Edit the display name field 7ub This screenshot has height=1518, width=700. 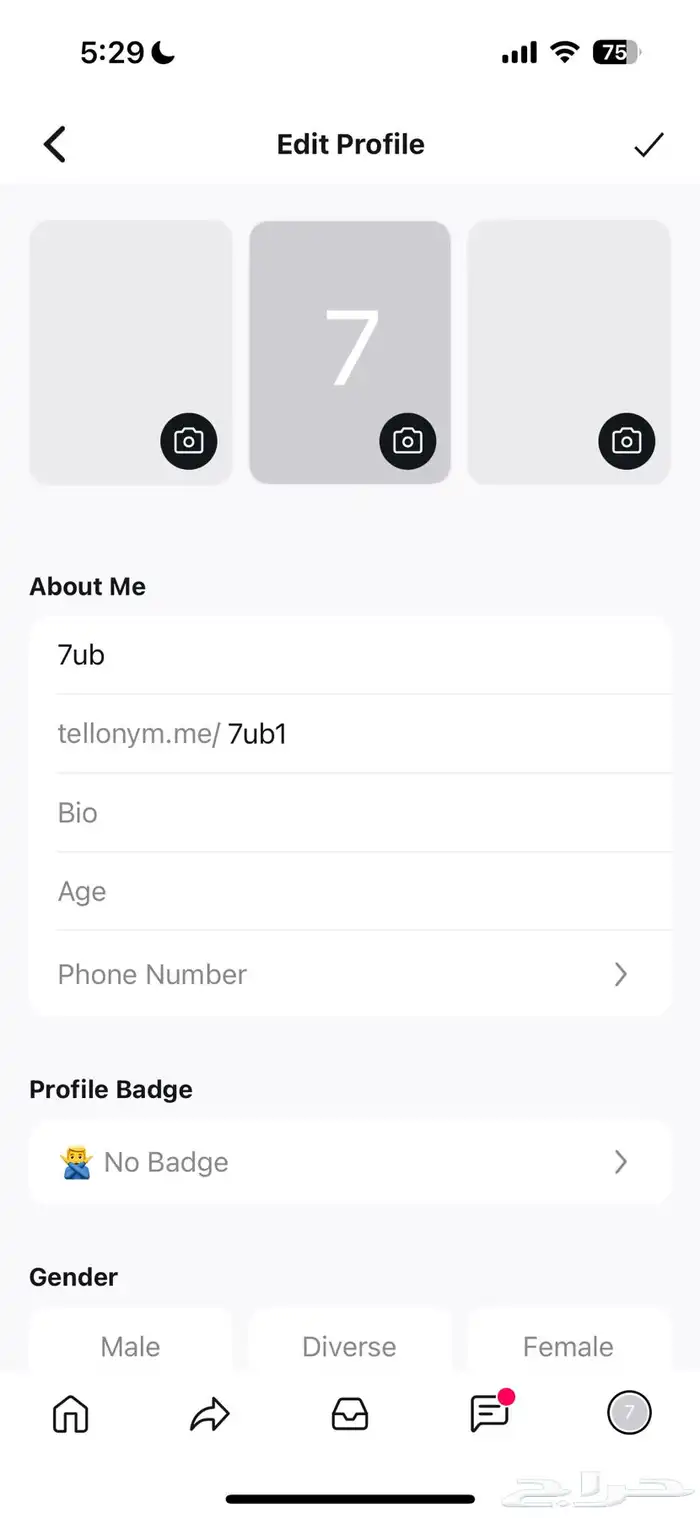350,655
